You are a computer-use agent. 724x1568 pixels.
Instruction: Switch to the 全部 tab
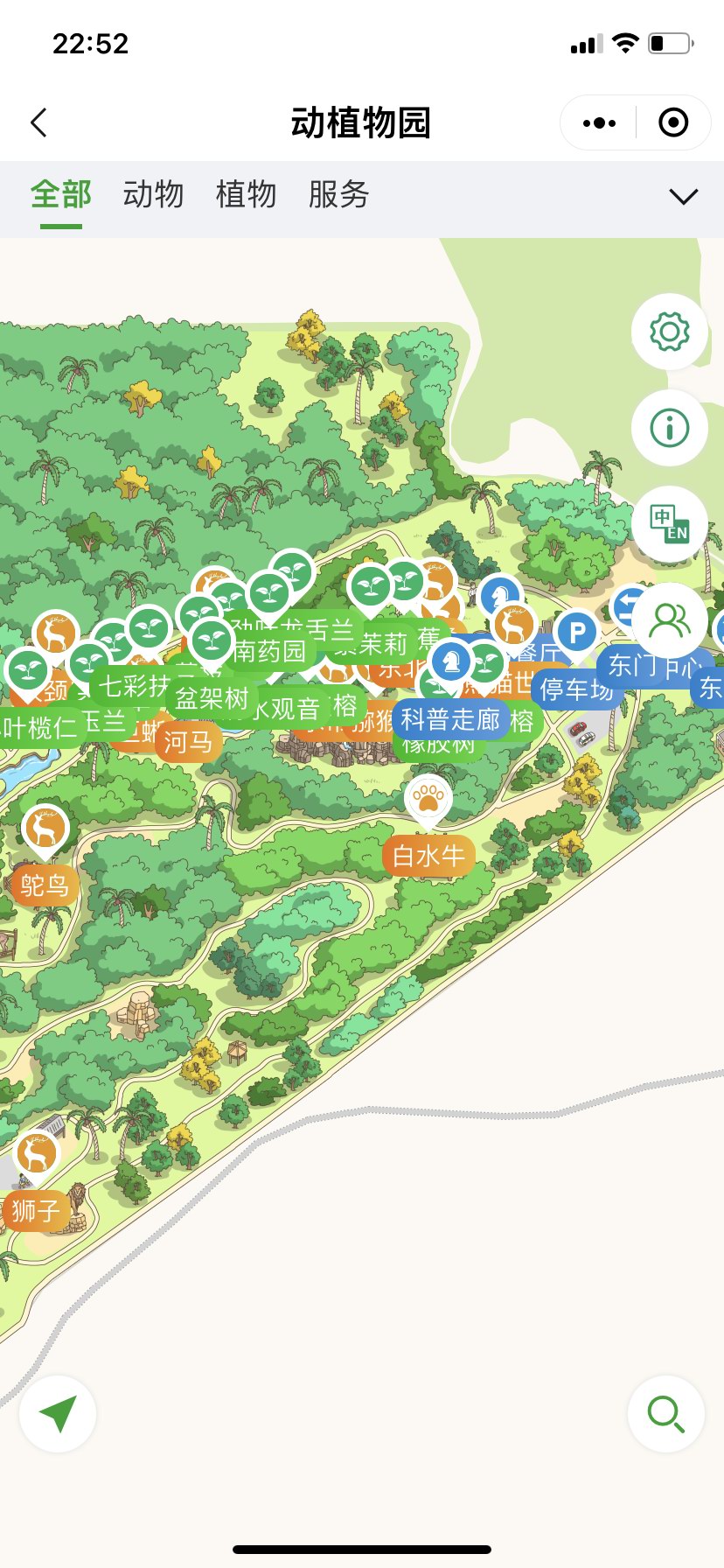[x=61, y=194]
